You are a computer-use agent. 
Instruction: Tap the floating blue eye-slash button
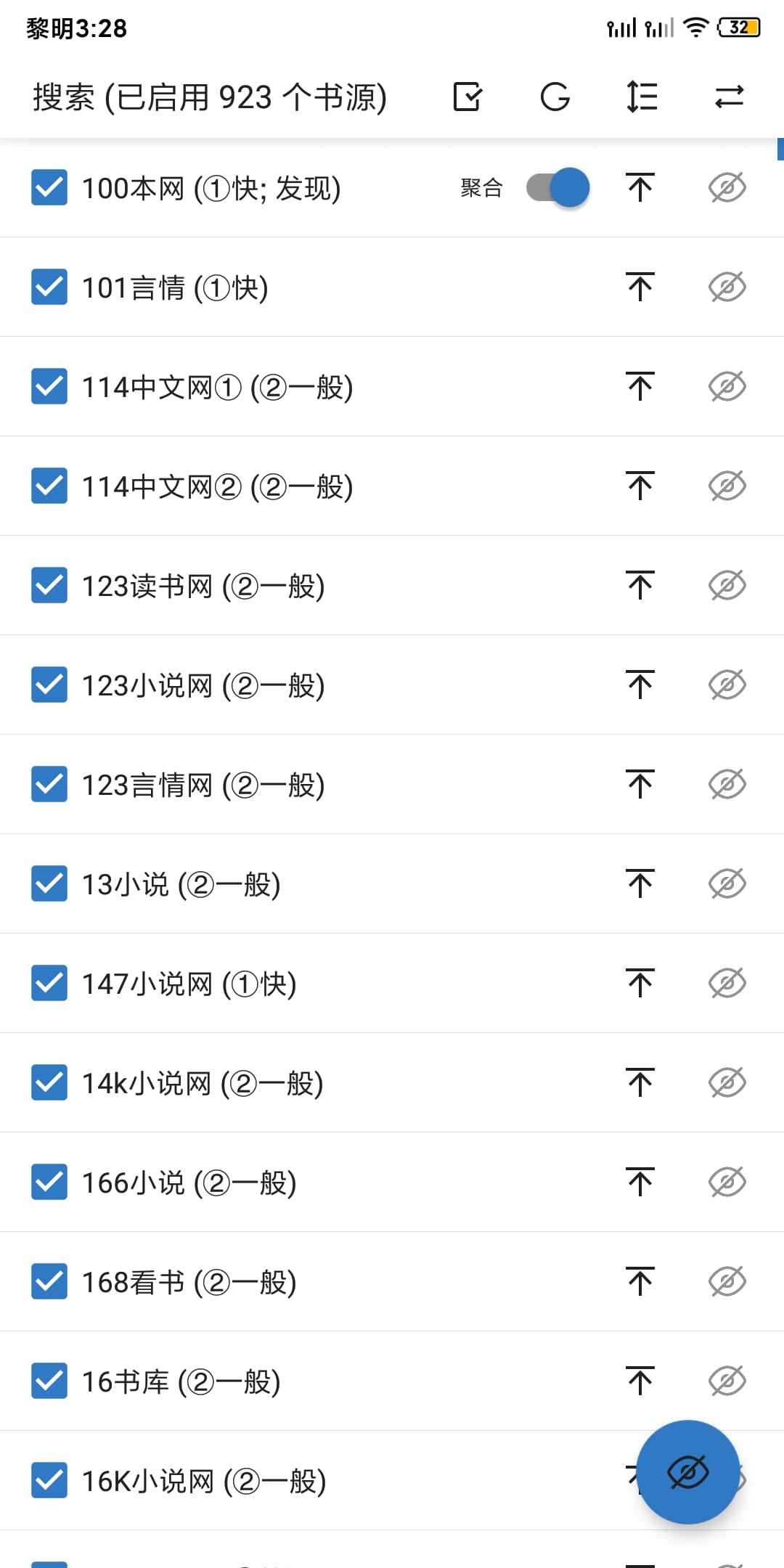pos(688,1472)
